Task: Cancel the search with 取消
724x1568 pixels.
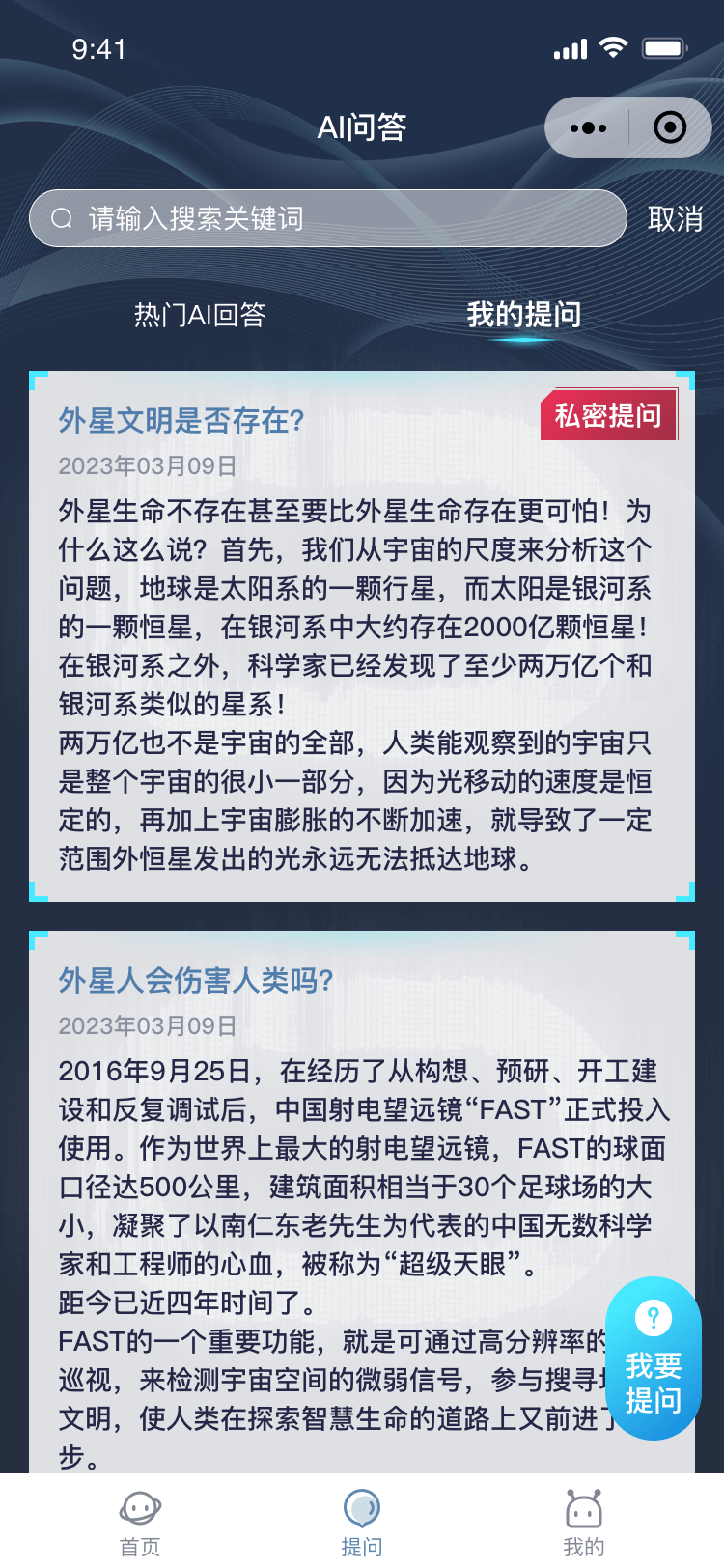Action: [x=675, y=219]
